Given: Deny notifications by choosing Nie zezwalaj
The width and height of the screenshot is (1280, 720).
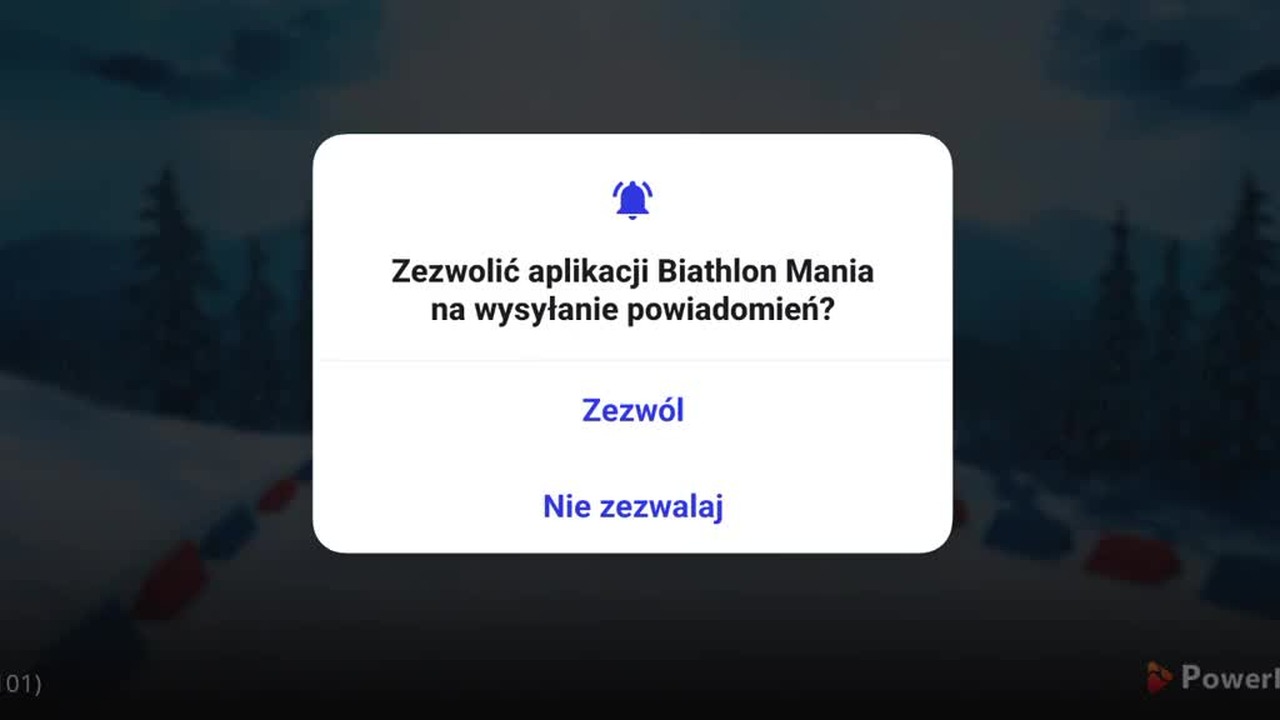Looking at the screenshot, I should click(632, 506).
